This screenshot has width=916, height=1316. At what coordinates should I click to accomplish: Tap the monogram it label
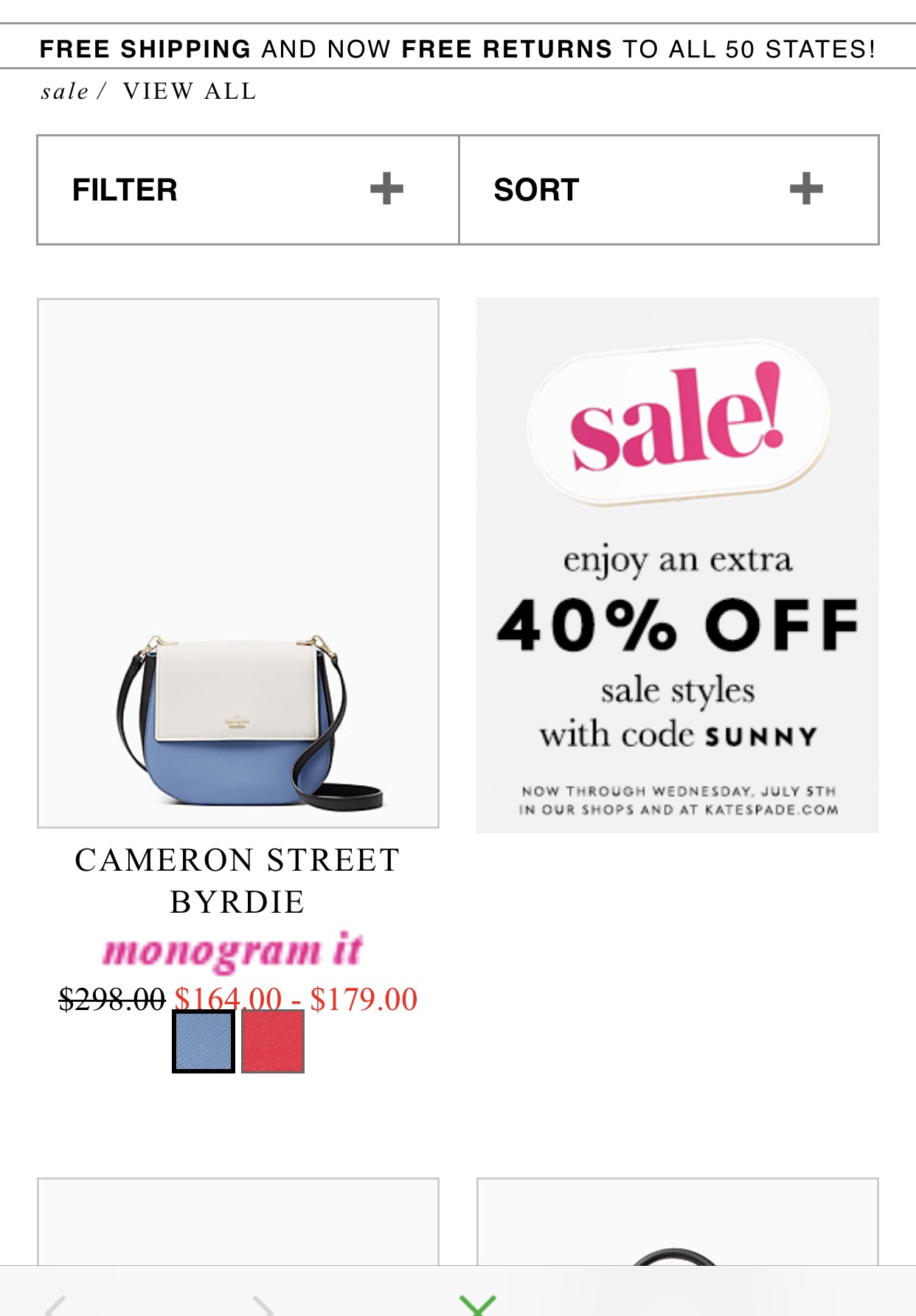233,951
